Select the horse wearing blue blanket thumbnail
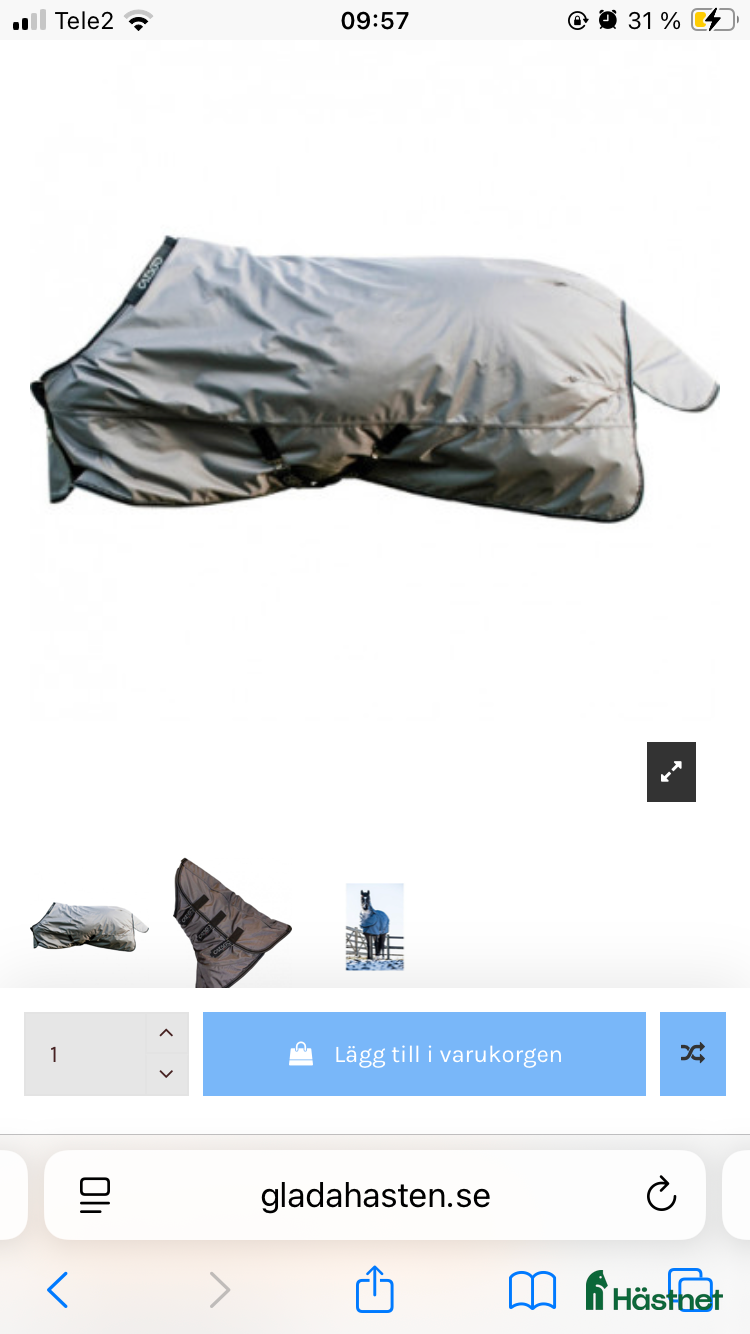 point(373,925)
